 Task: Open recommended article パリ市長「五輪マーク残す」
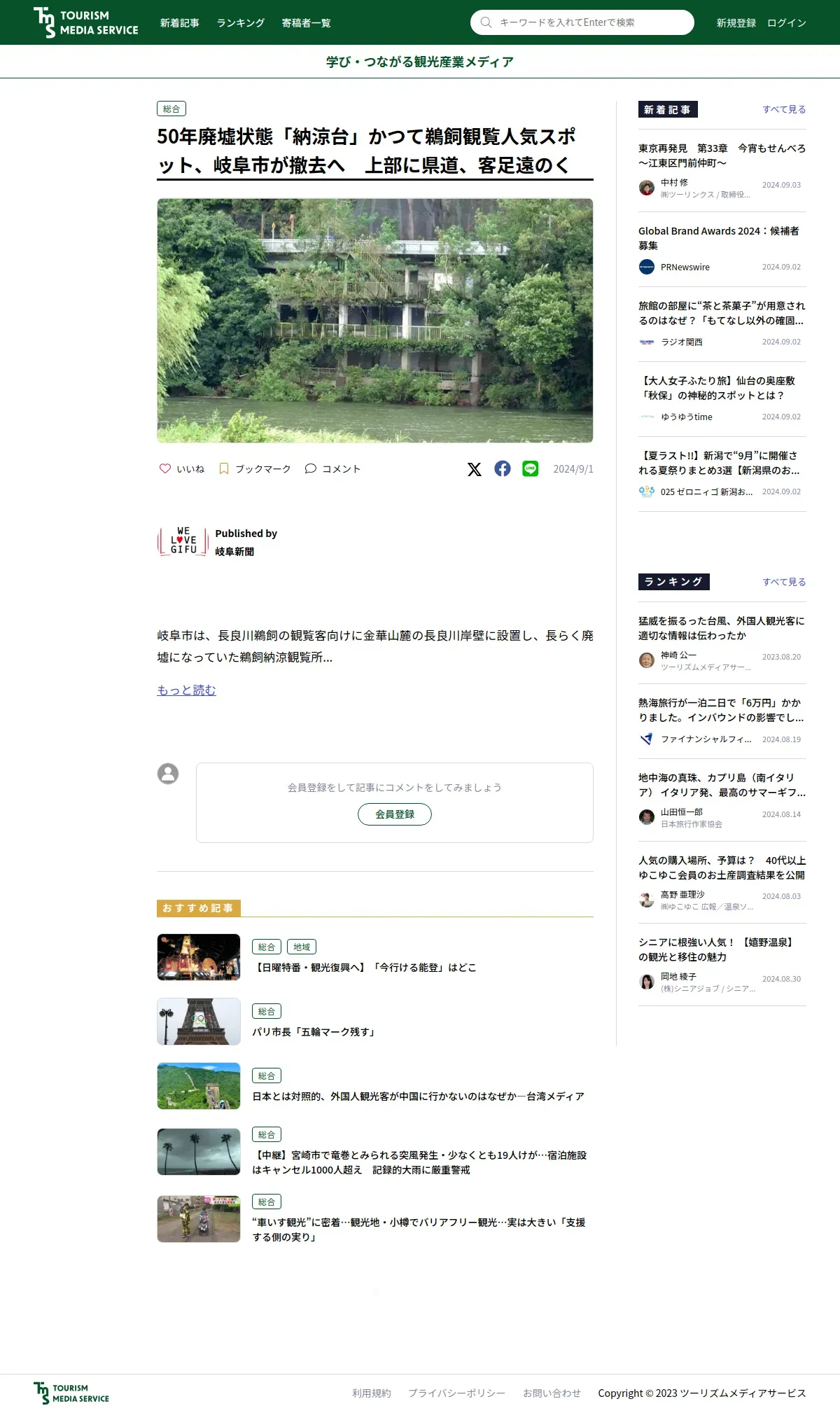point(315,1032)
